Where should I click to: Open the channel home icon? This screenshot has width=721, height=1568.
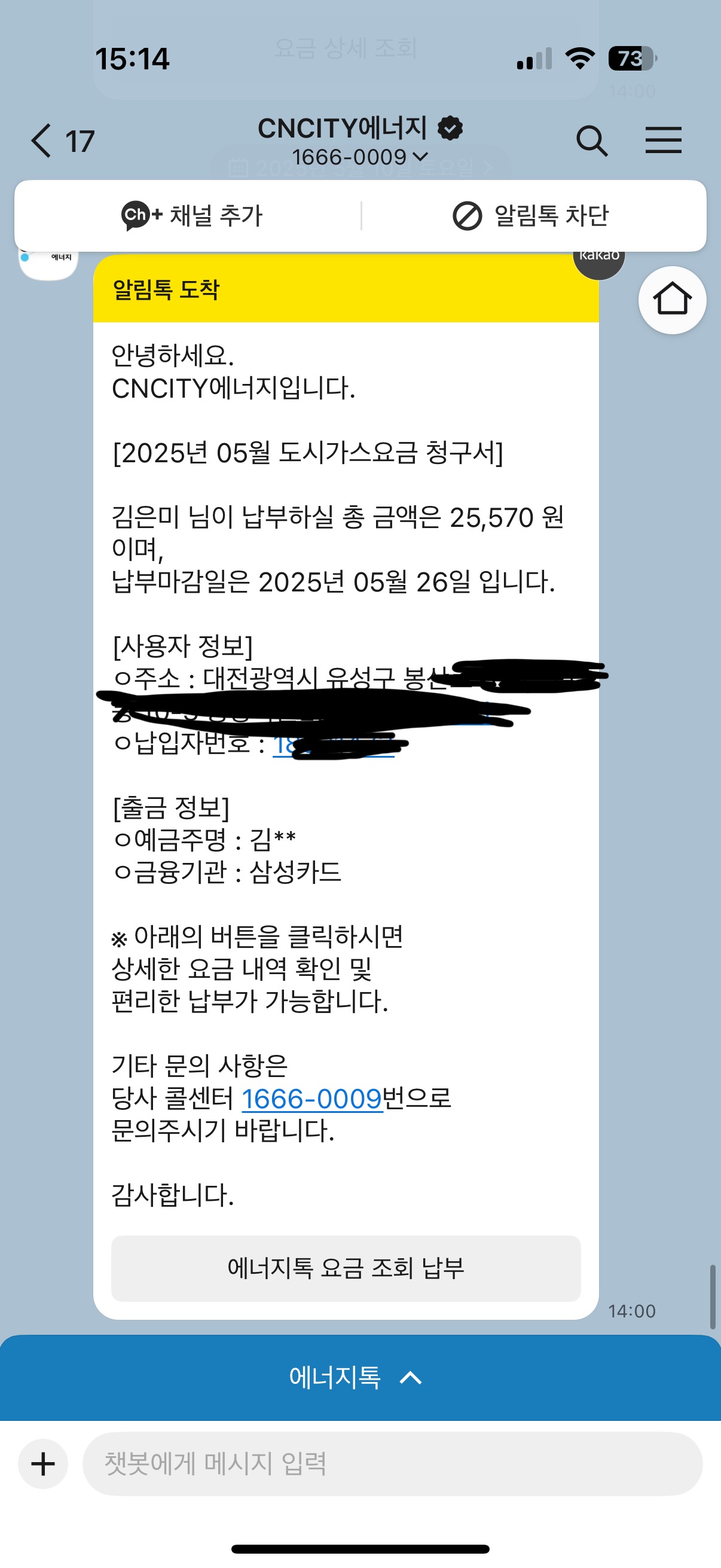click(672, 300)
